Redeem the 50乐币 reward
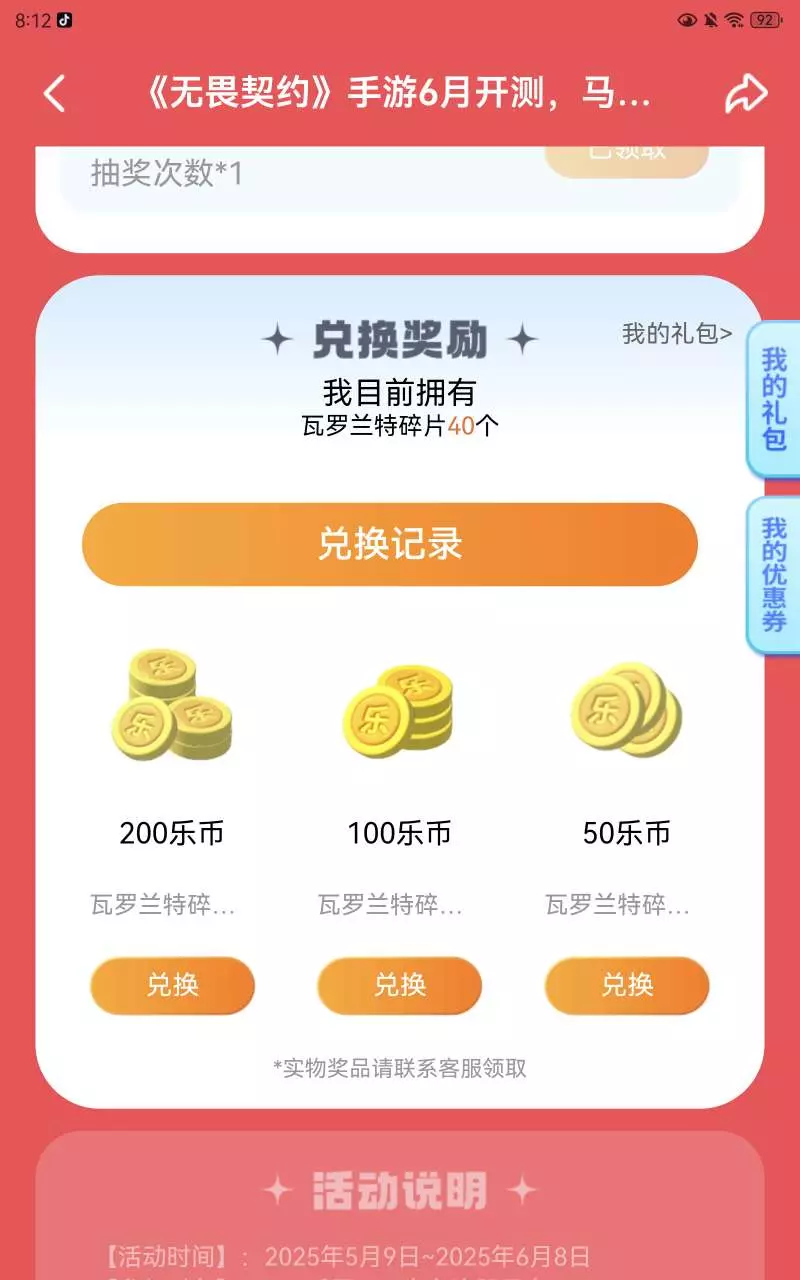800x1280 pixels. pos(627,985)
